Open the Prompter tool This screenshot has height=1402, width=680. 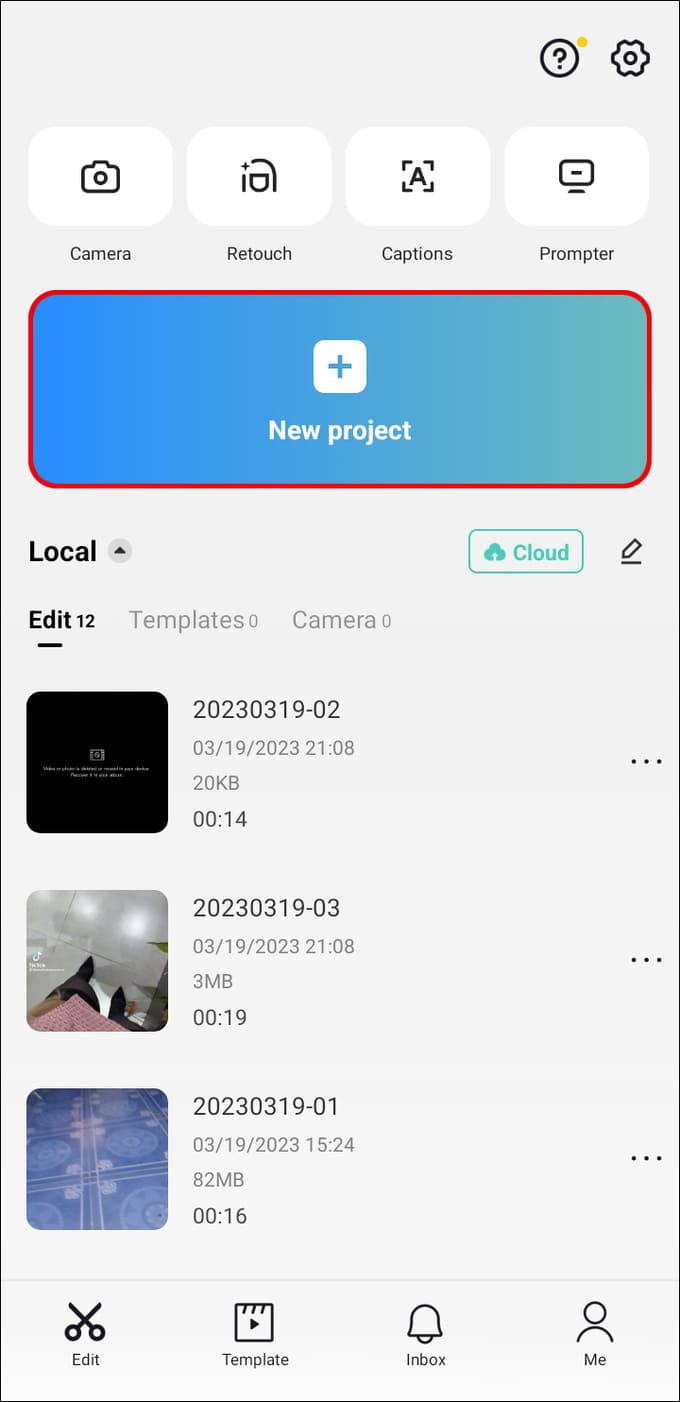[x=576, y=177]
